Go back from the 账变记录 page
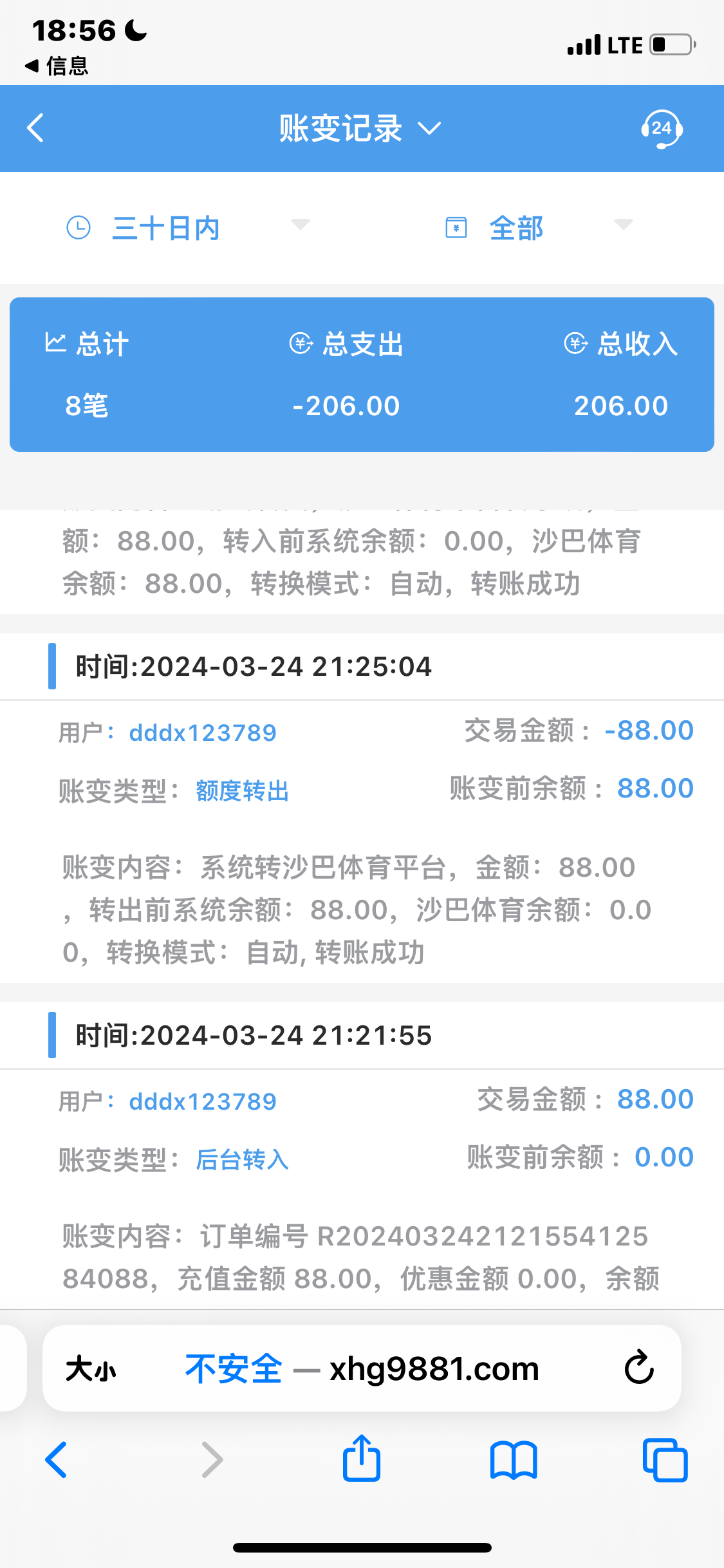The image size is (724, 1568). 36,128
